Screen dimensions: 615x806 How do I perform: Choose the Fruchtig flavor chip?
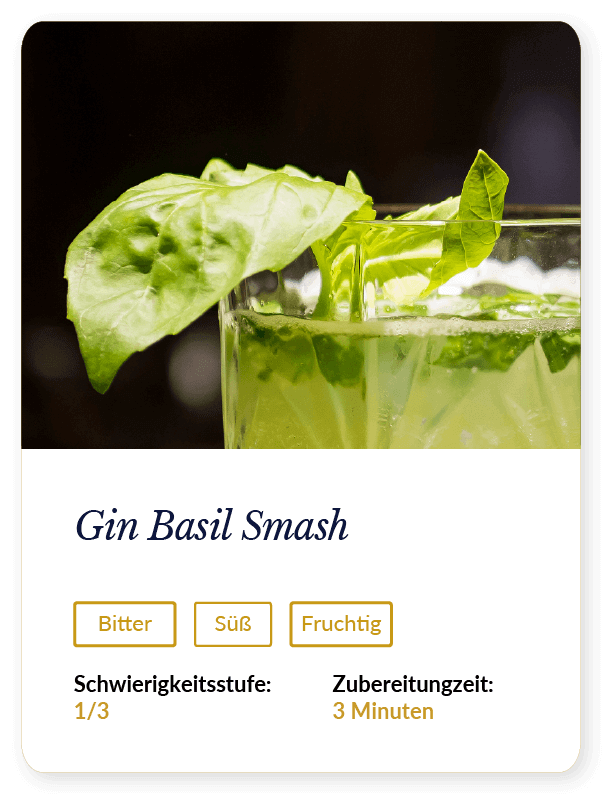coord(341,624)
